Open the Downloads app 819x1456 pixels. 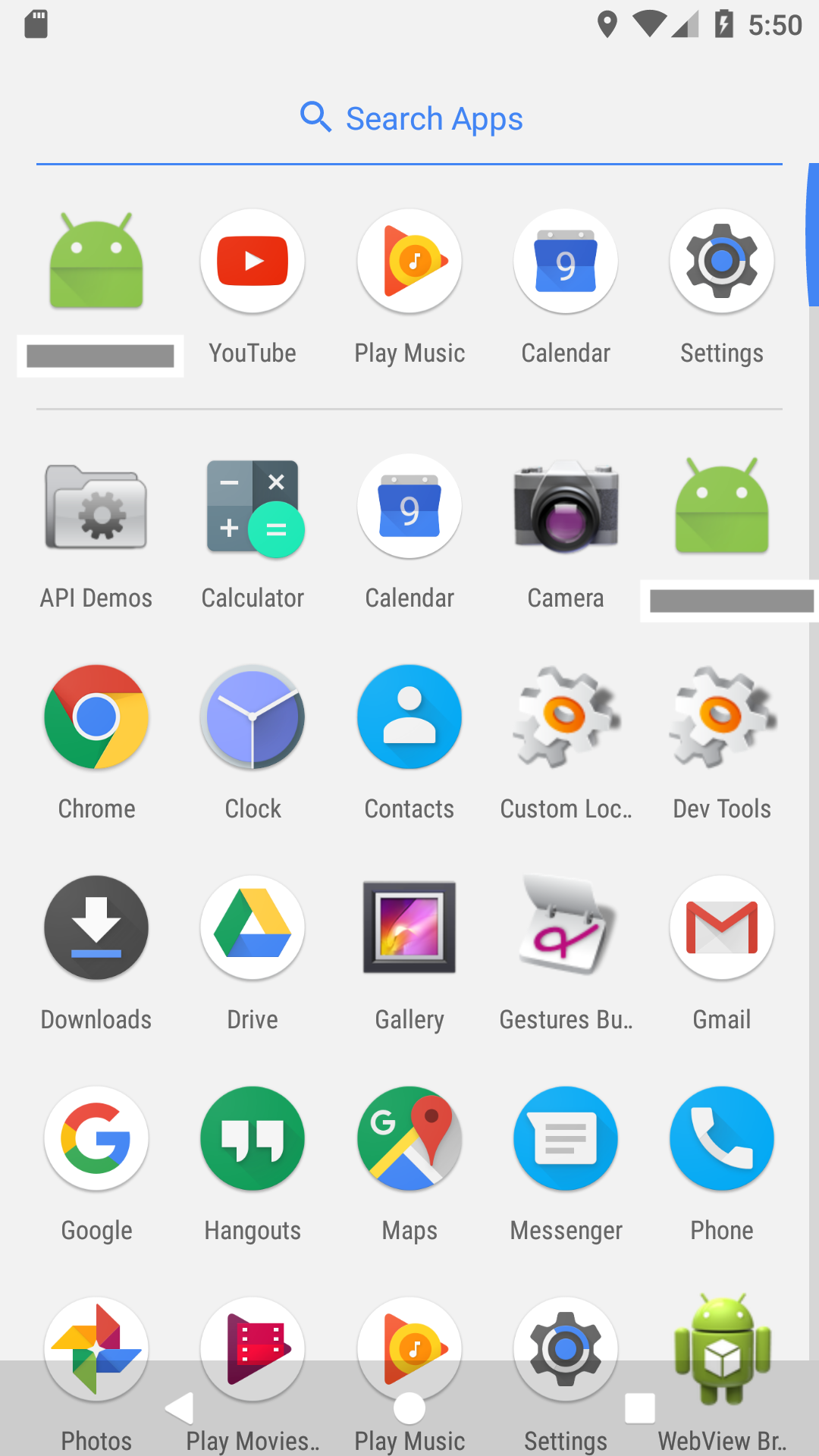[x=96, y=927]
